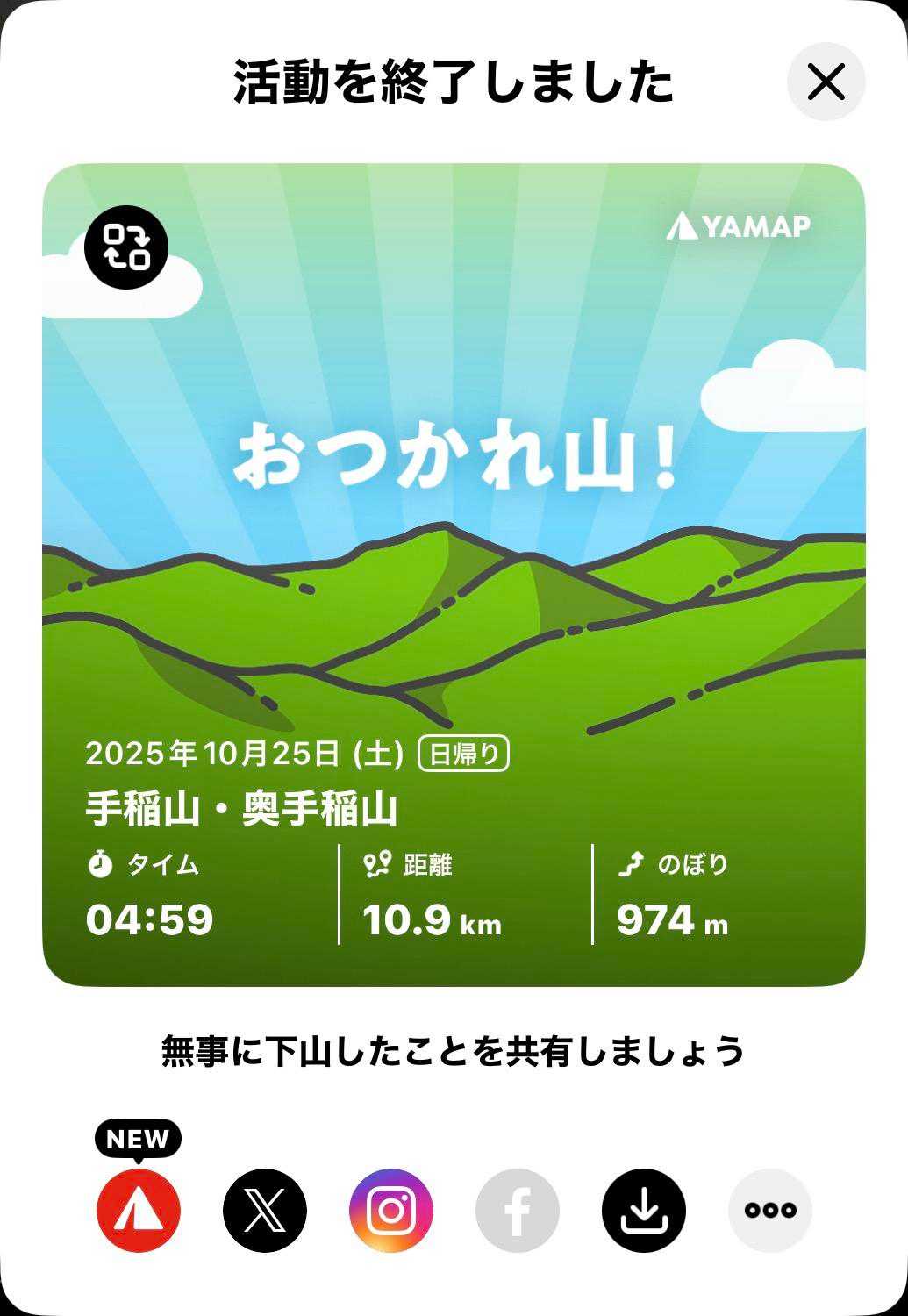
Task: Close the activity finished dialog
Action: [826, 82]
